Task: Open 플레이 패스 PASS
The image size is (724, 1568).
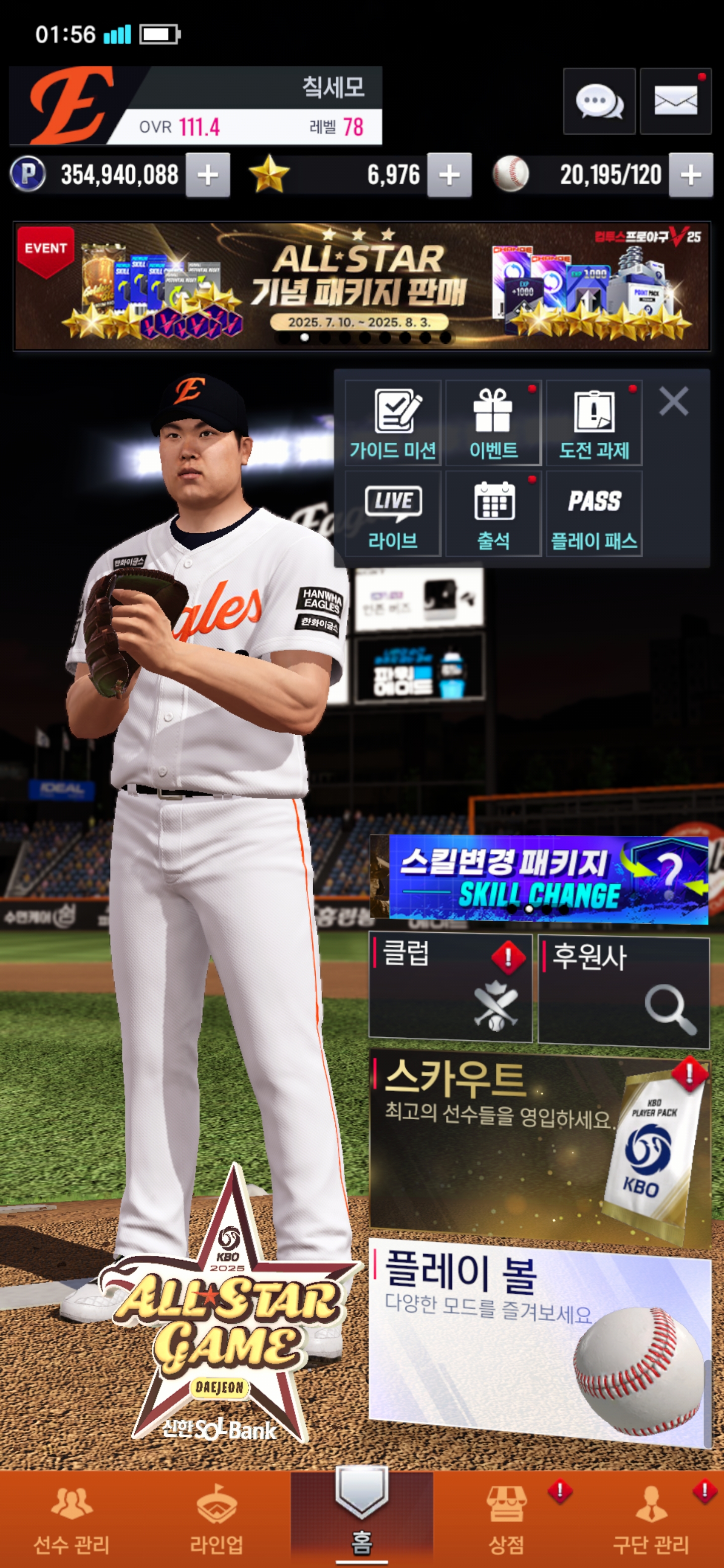Action: pyautogui.click(x=594, y=514)
